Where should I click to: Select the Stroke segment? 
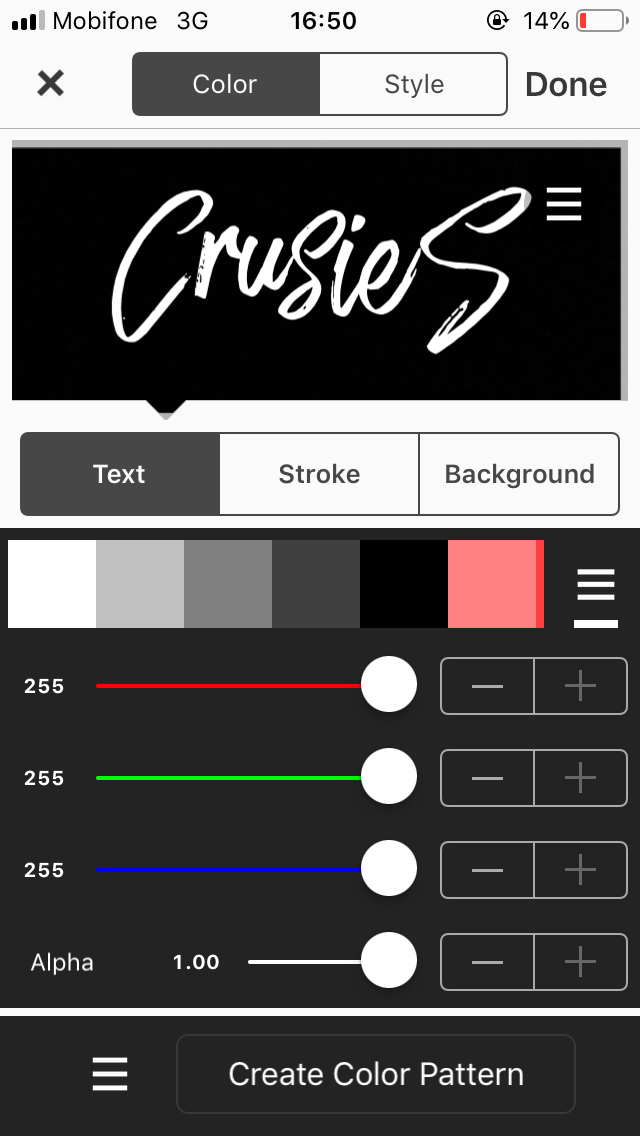(319, 474)
